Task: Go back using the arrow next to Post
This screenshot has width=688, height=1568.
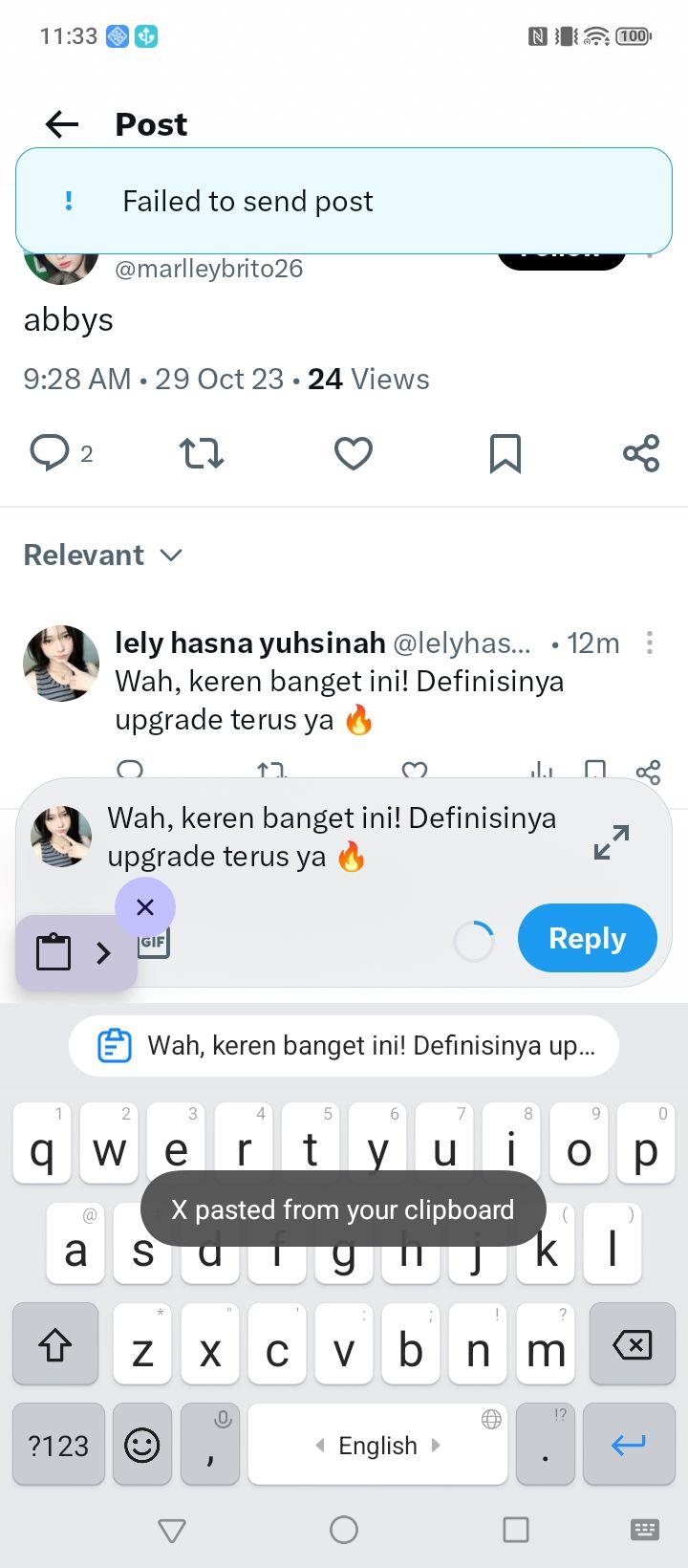Action: click(62, 124)
